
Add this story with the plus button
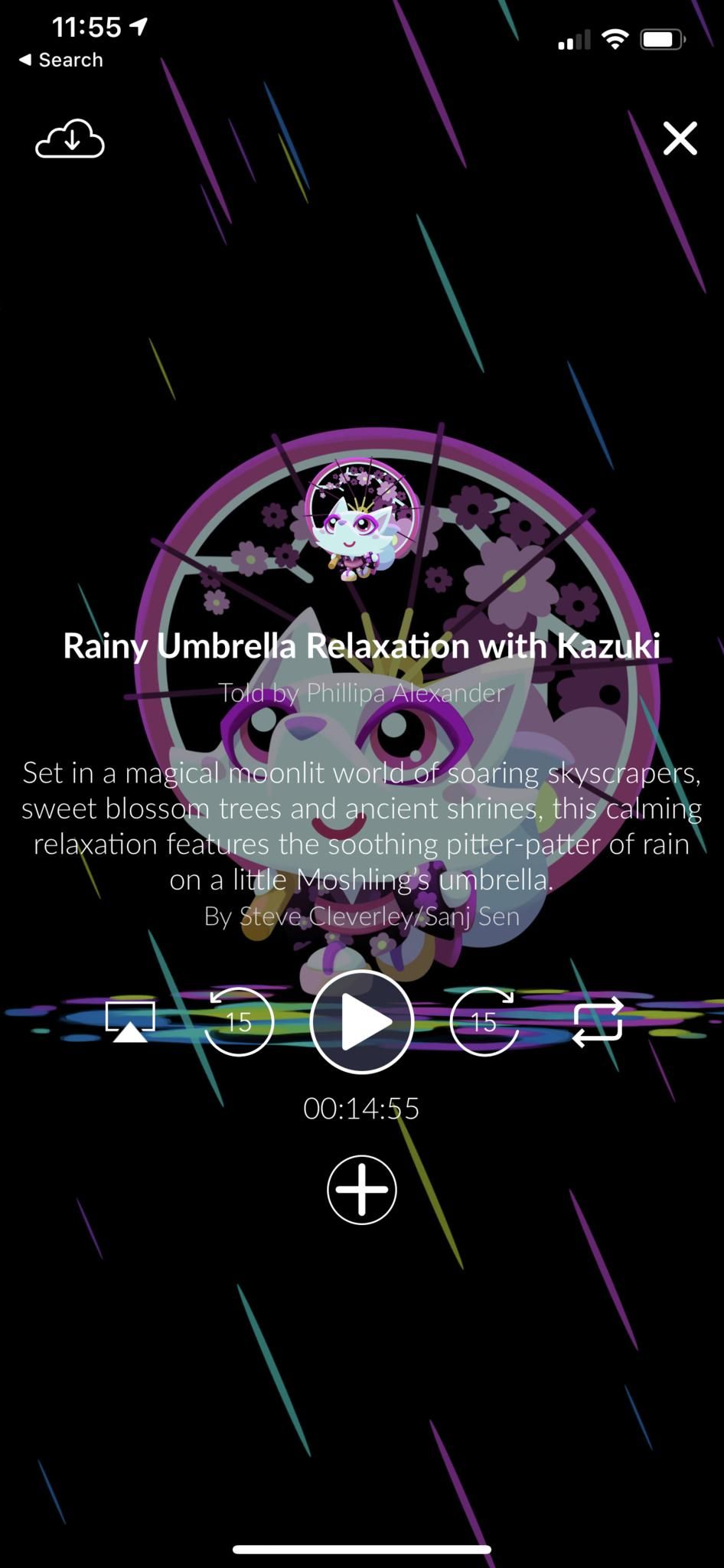[362, 1190]
